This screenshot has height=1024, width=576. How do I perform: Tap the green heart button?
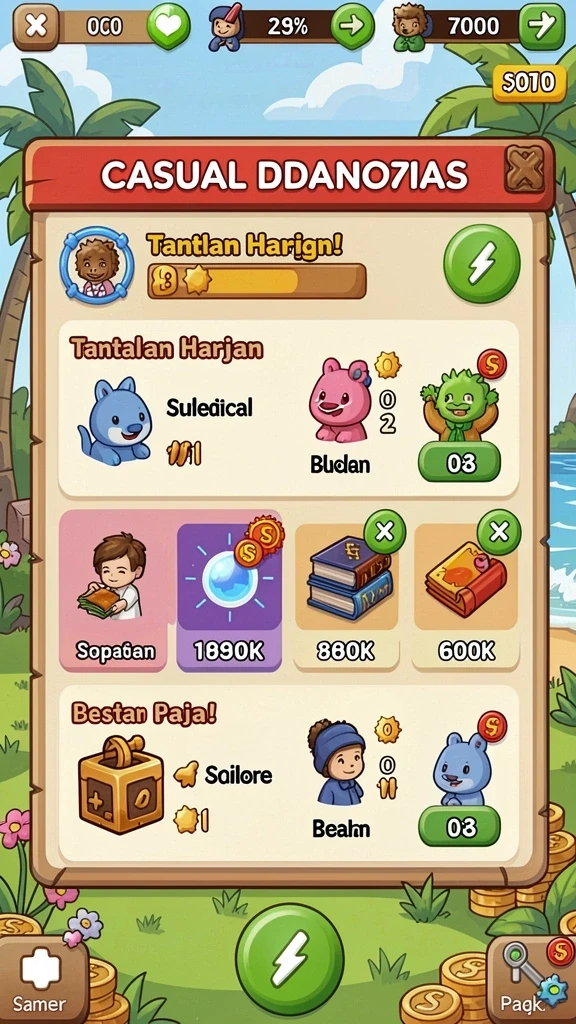coord(168,26)
